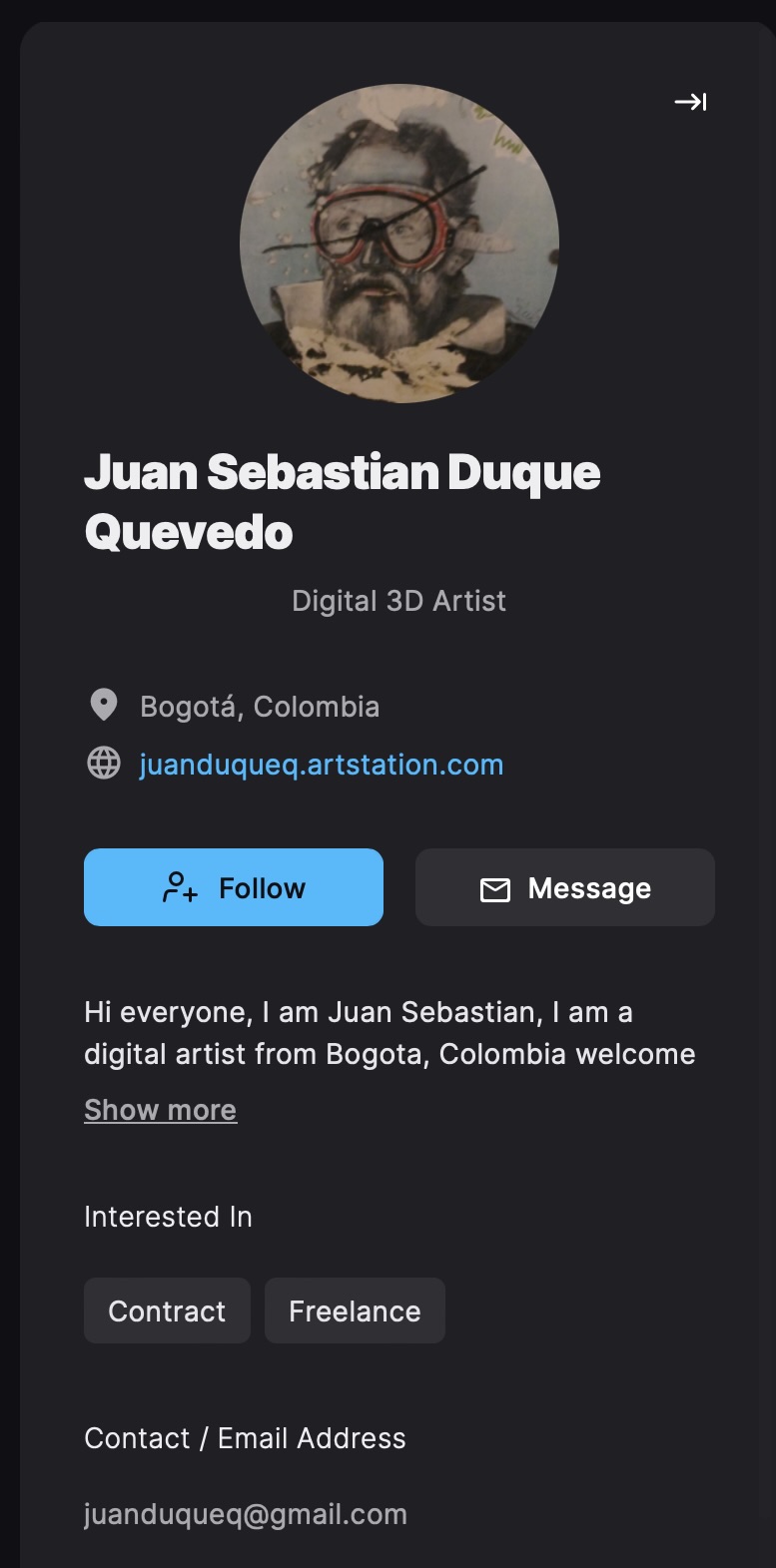Open the juanduqueq.artstation.com link

[321, 765]
